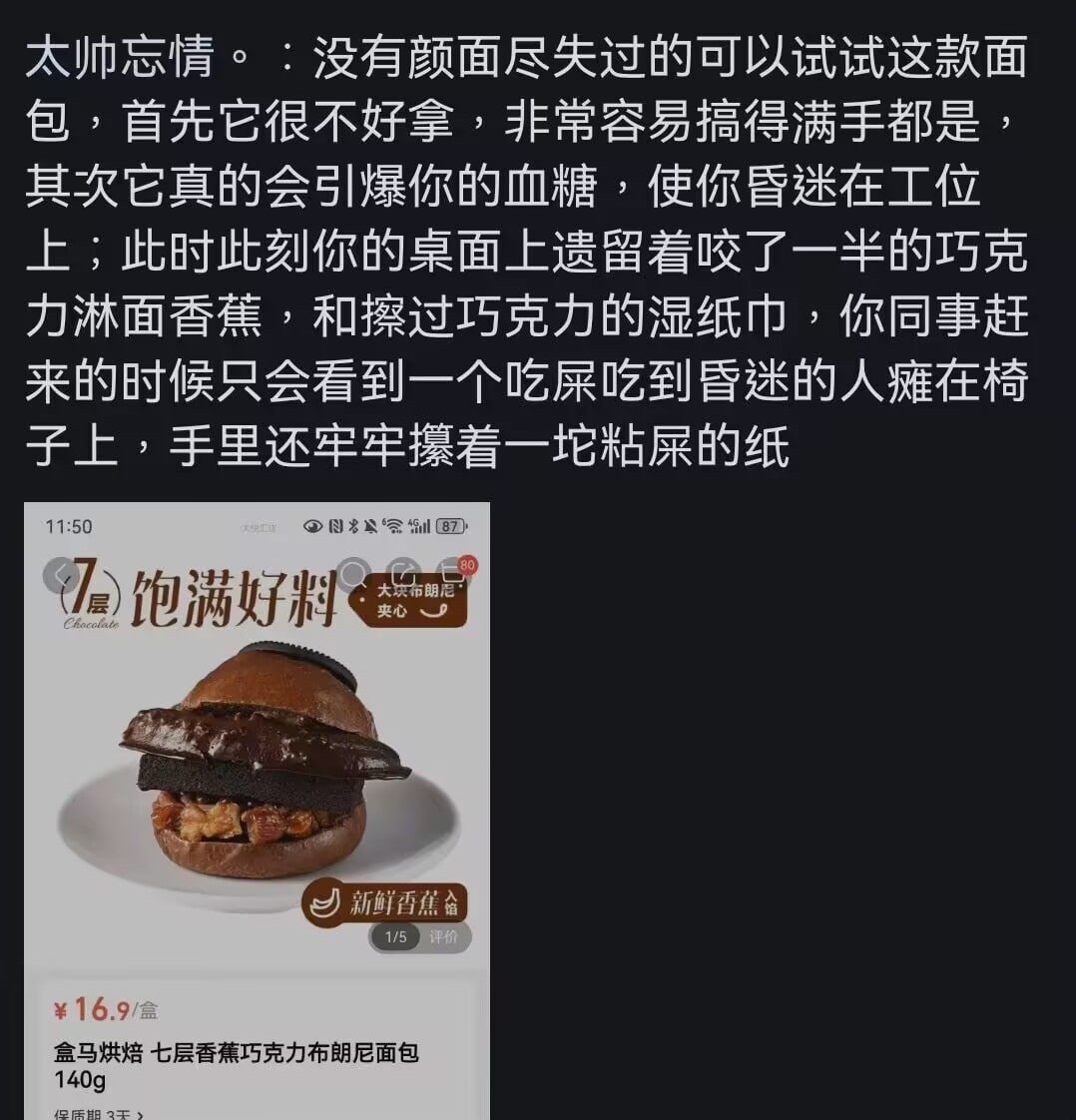Toggle Bluetooth from the status bar
1076x1120 pixels.
[352, 526]
